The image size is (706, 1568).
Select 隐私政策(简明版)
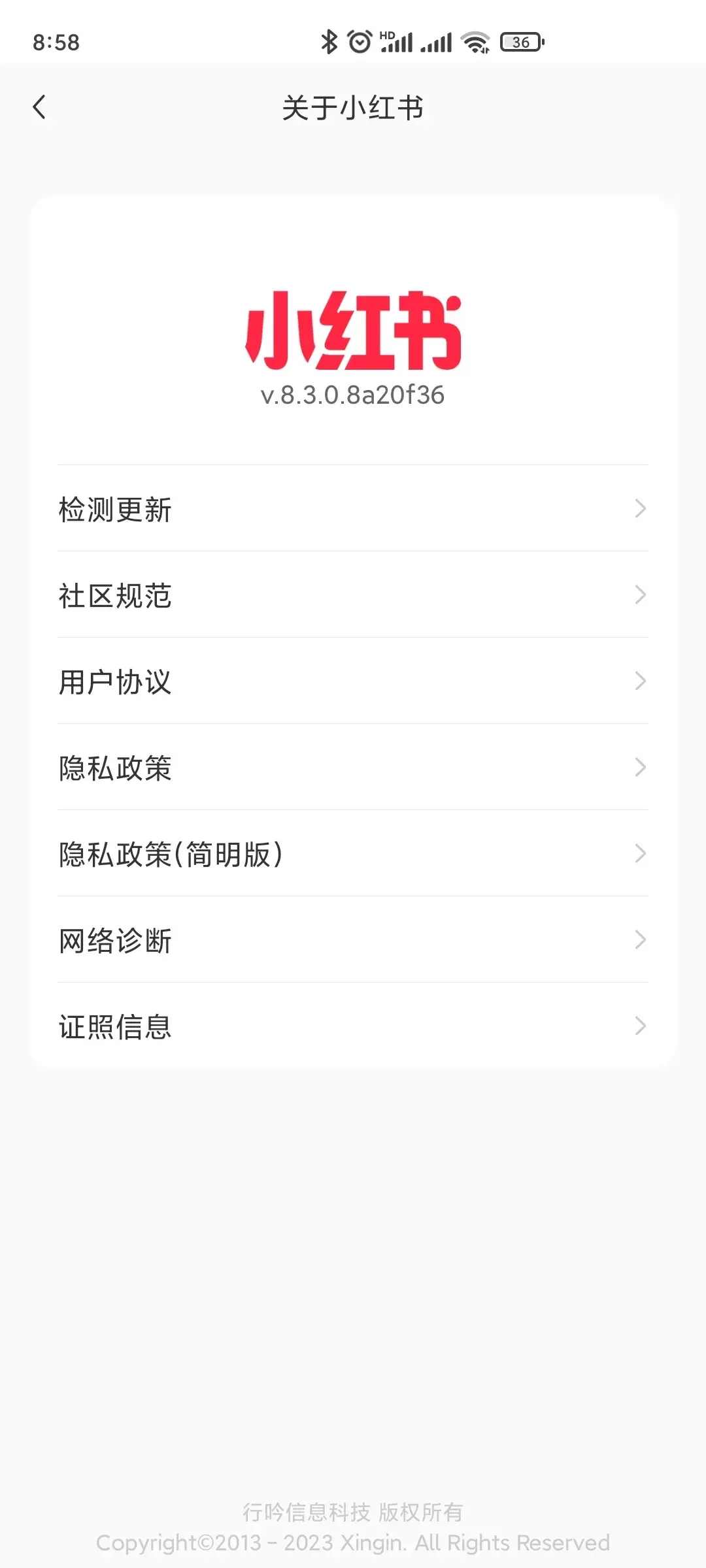353,854
